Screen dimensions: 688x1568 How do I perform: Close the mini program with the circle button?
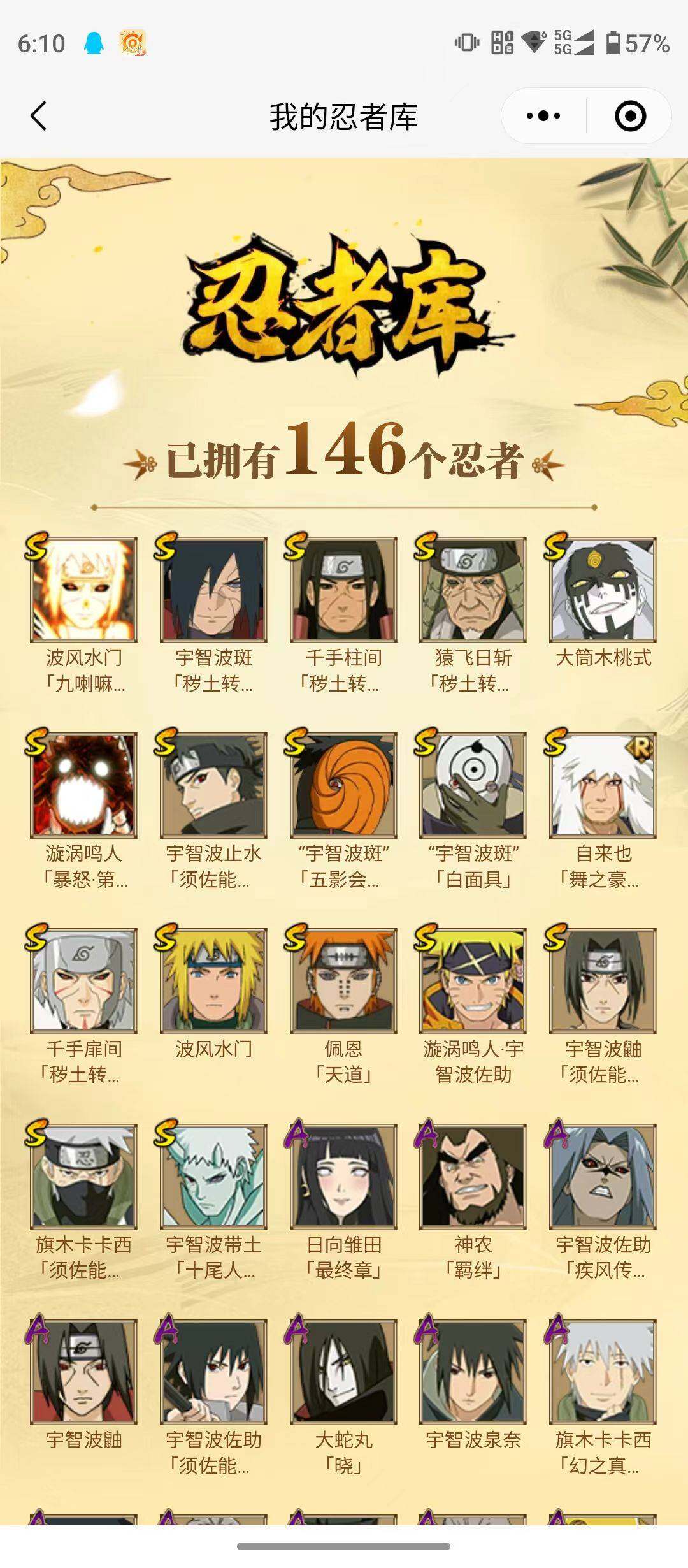pyautogui.click(x=629, y=116)
